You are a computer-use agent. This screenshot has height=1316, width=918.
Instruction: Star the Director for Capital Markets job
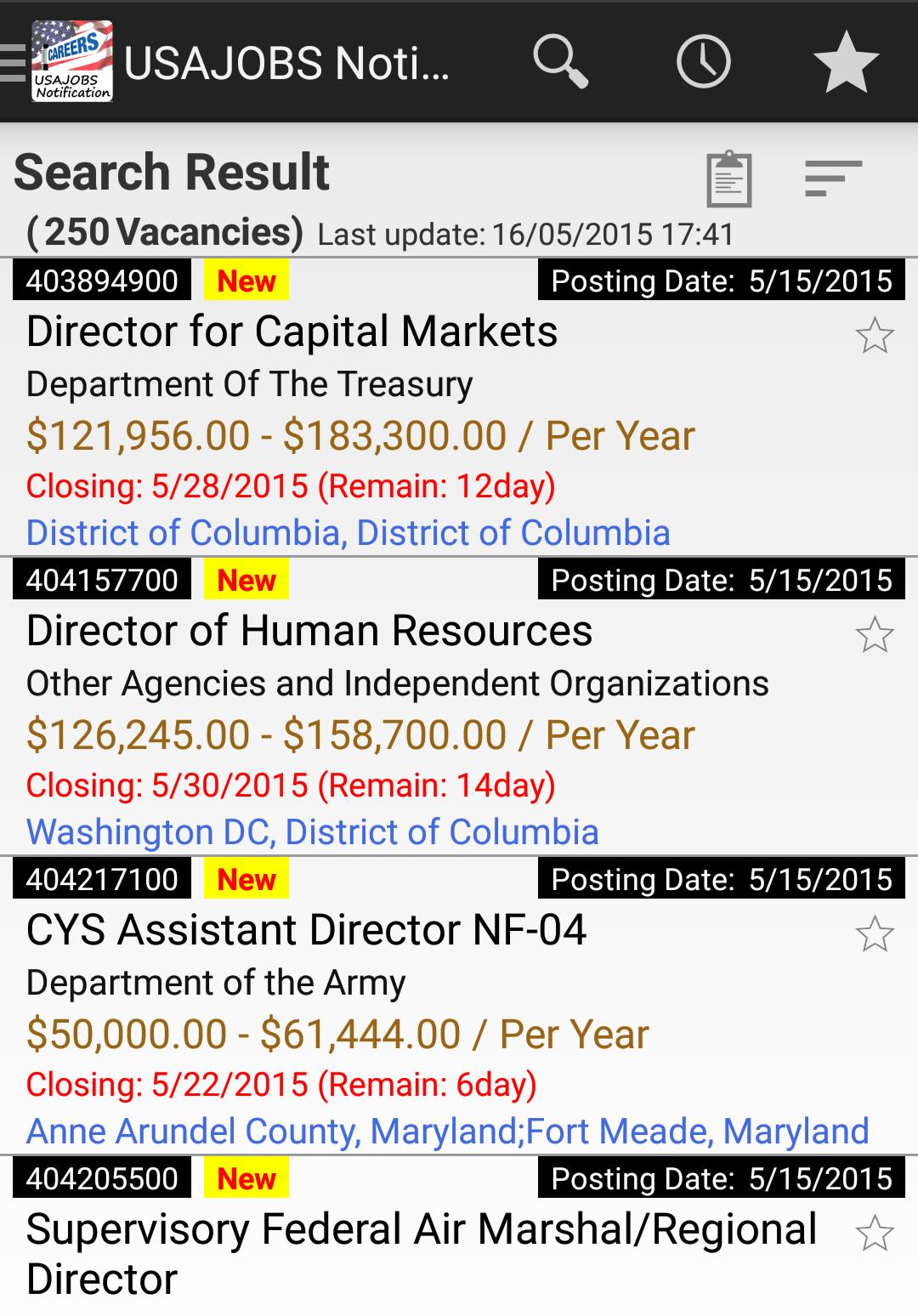(x=874, y=336)
